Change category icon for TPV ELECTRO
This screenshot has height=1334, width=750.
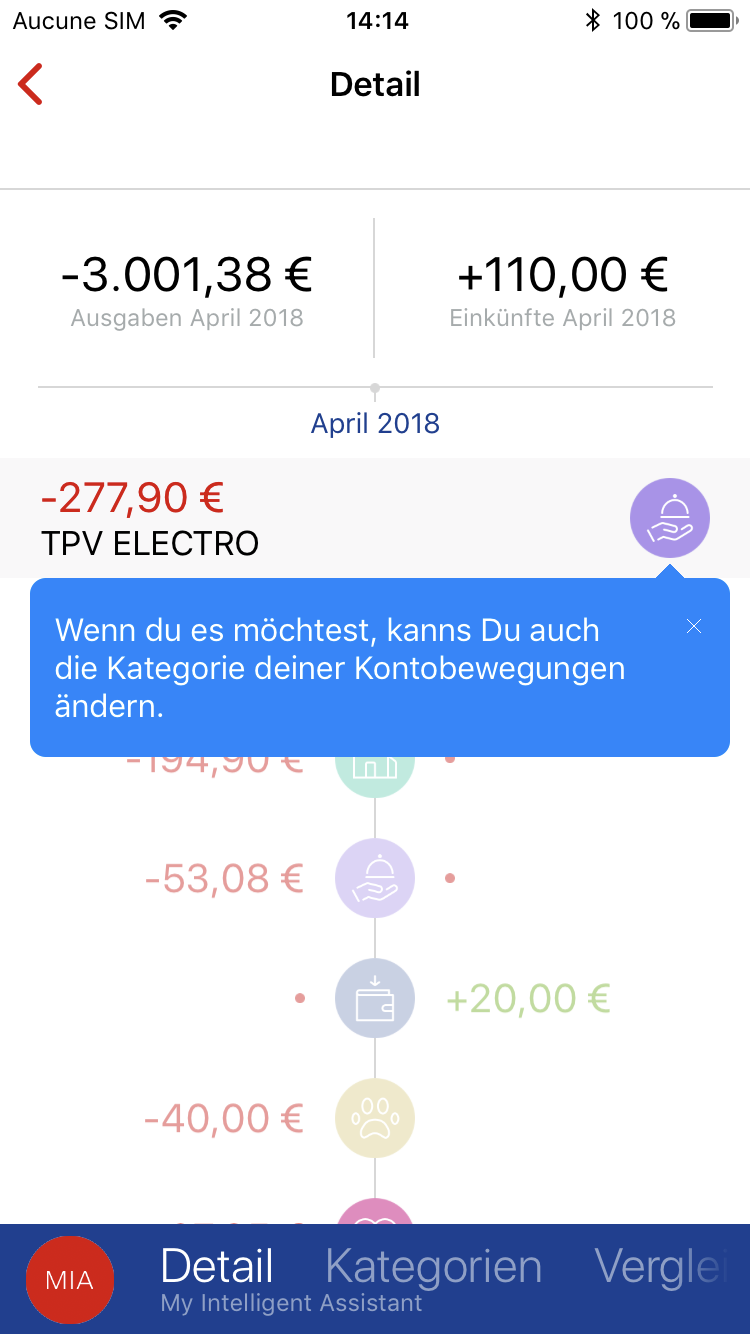(x=670, y=519)
